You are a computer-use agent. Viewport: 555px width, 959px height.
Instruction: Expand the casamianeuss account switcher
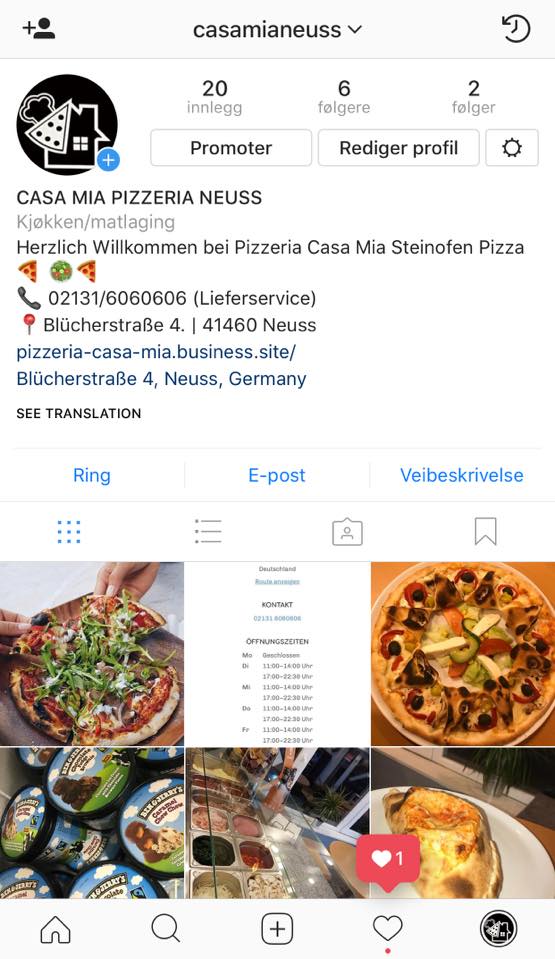pyautogui.click(x=277, y=29)
